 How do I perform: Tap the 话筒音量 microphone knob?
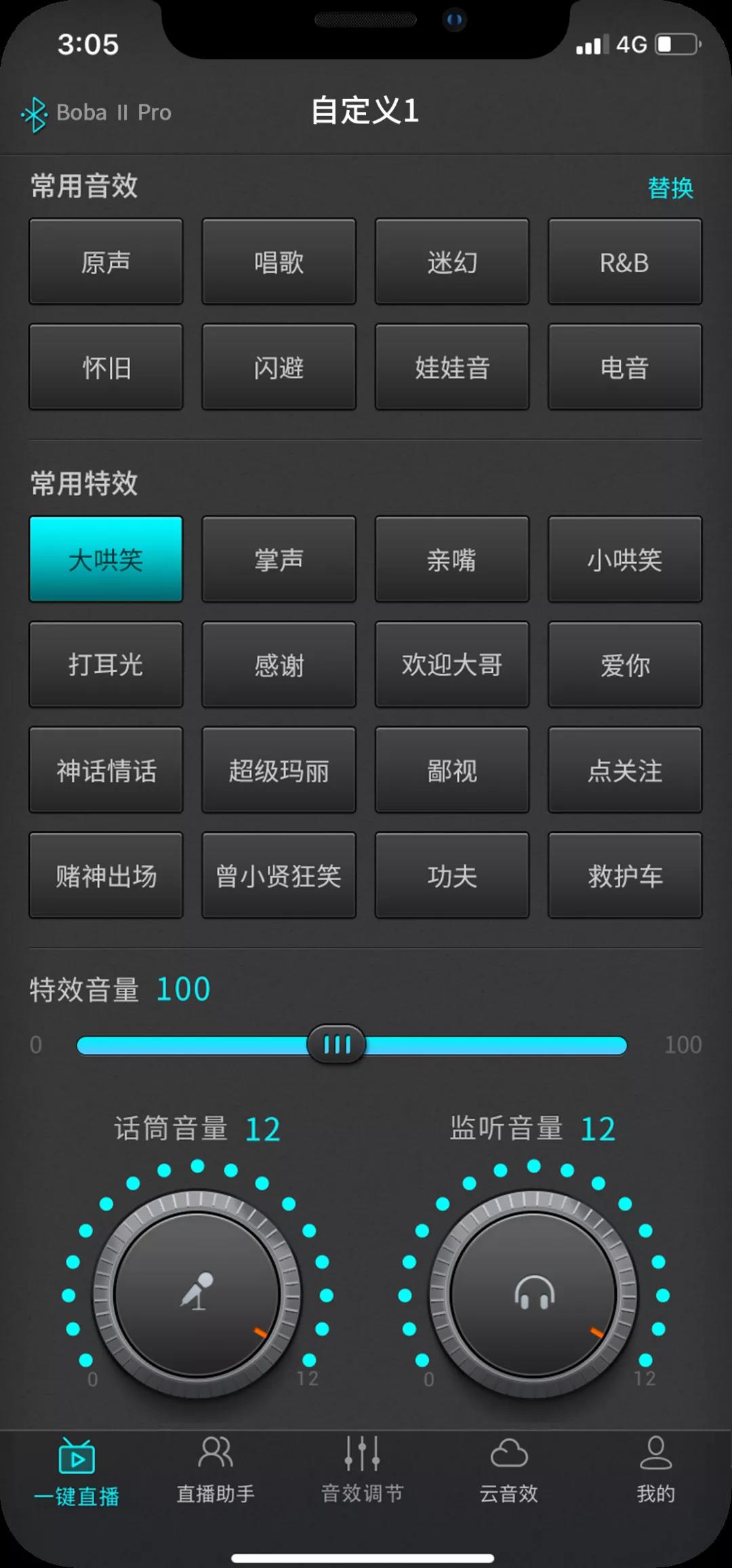pyautogui.click(x=197, y=1294)
